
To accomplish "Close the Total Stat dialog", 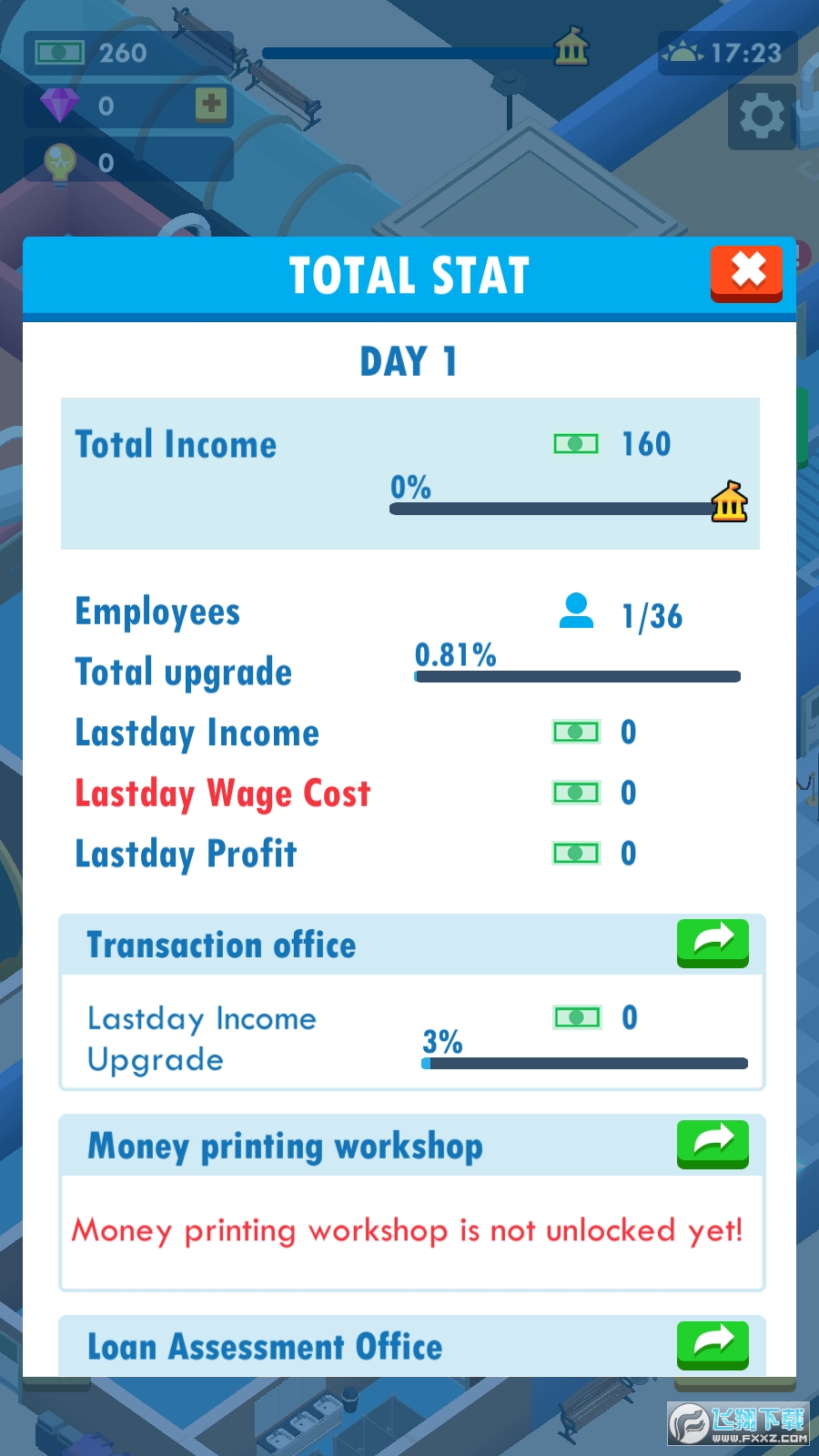I will 746,272.
